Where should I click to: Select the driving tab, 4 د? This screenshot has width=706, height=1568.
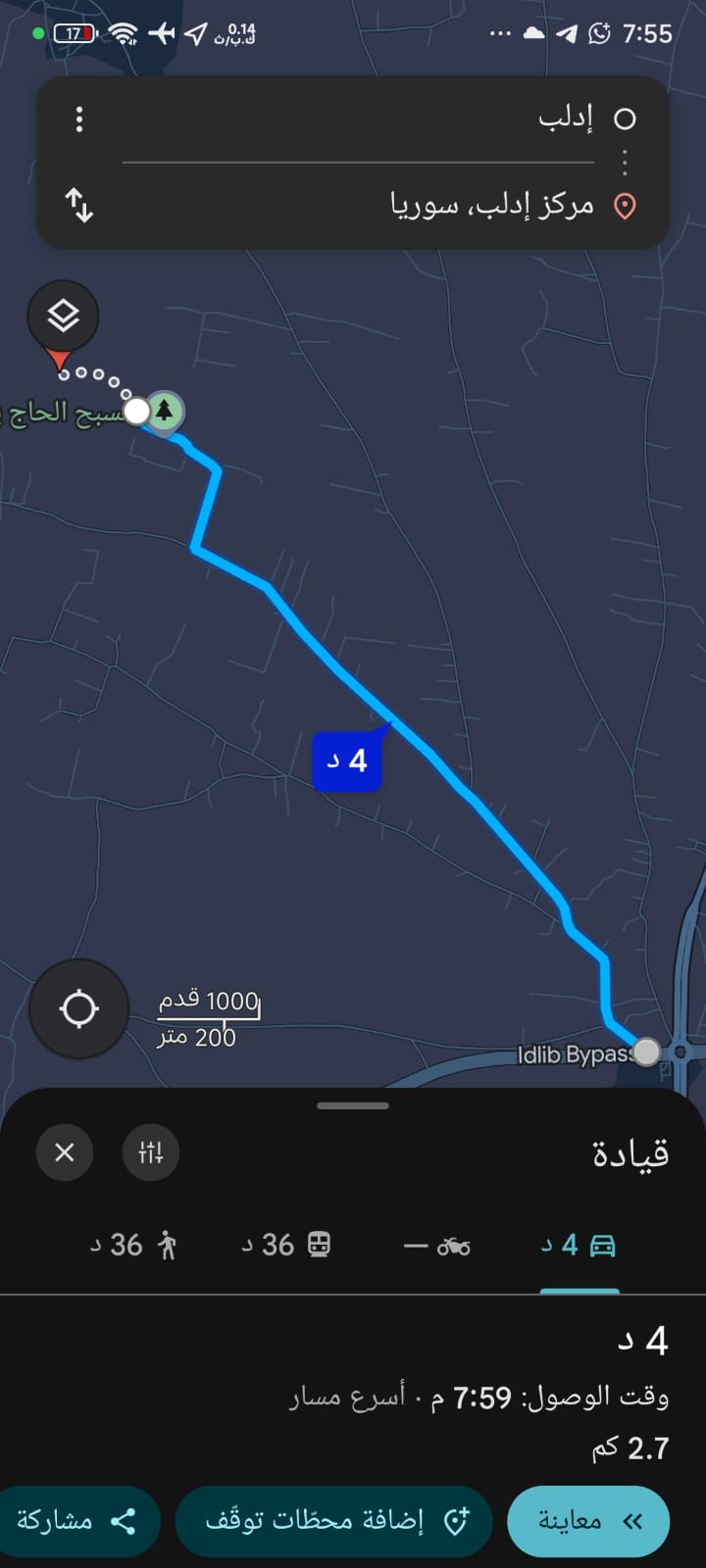click(579, 1246)
